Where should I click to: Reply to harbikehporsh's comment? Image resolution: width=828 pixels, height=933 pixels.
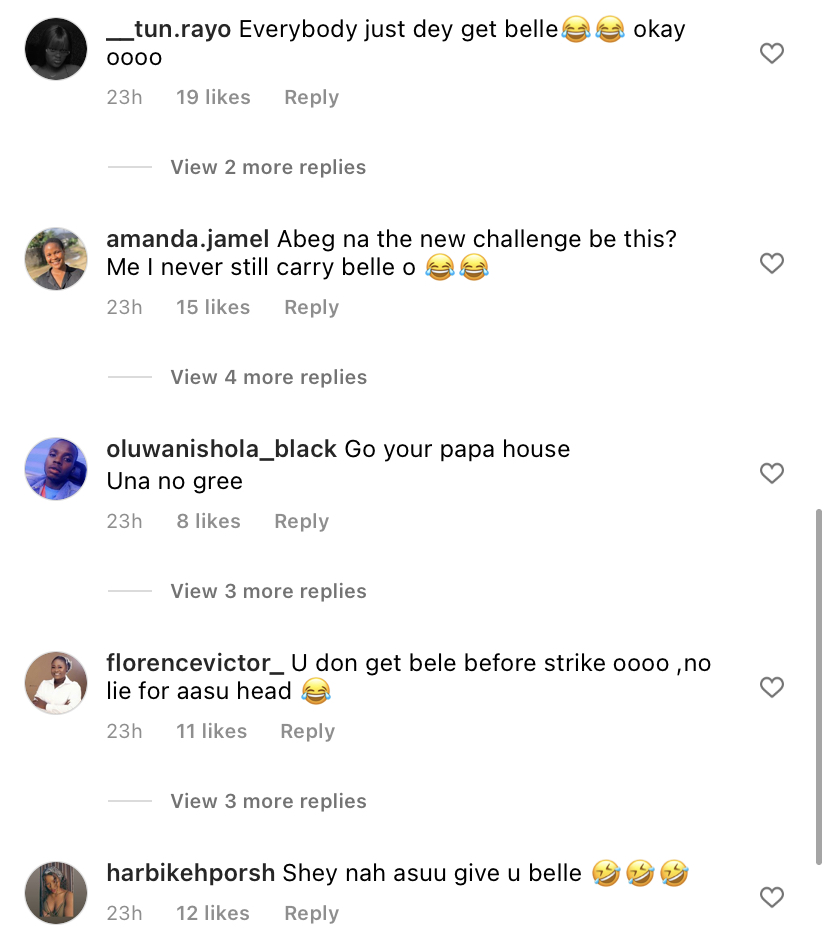point(311,914)
